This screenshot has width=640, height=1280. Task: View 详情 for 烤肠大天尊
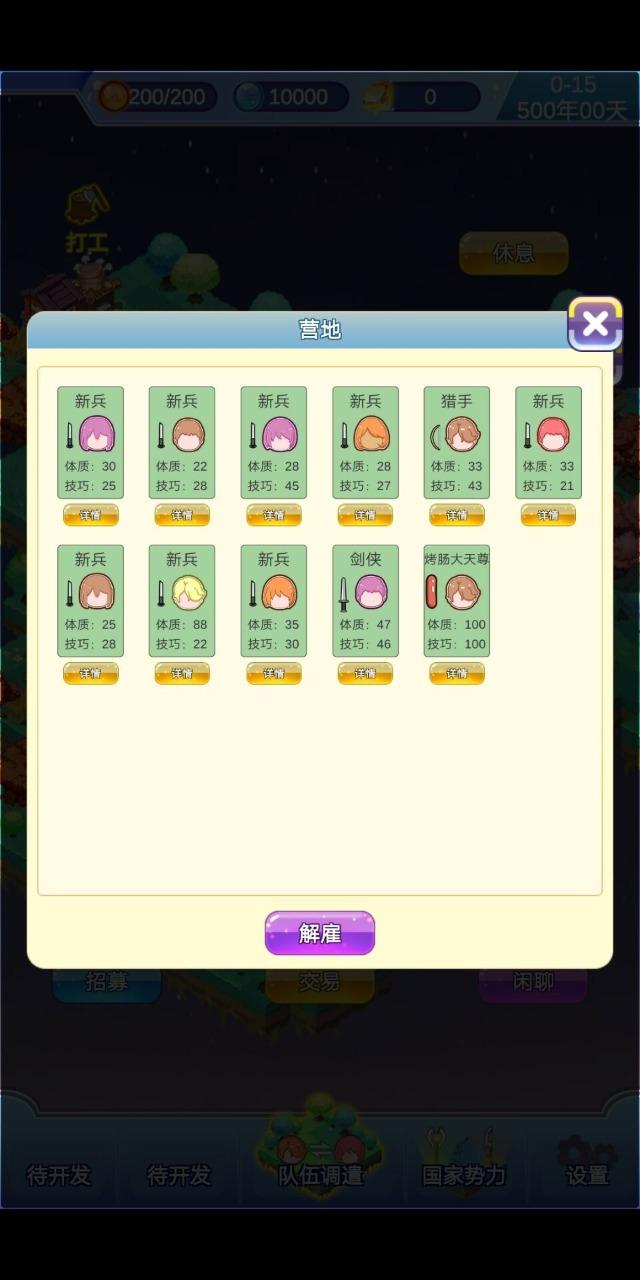click(457, 673)
